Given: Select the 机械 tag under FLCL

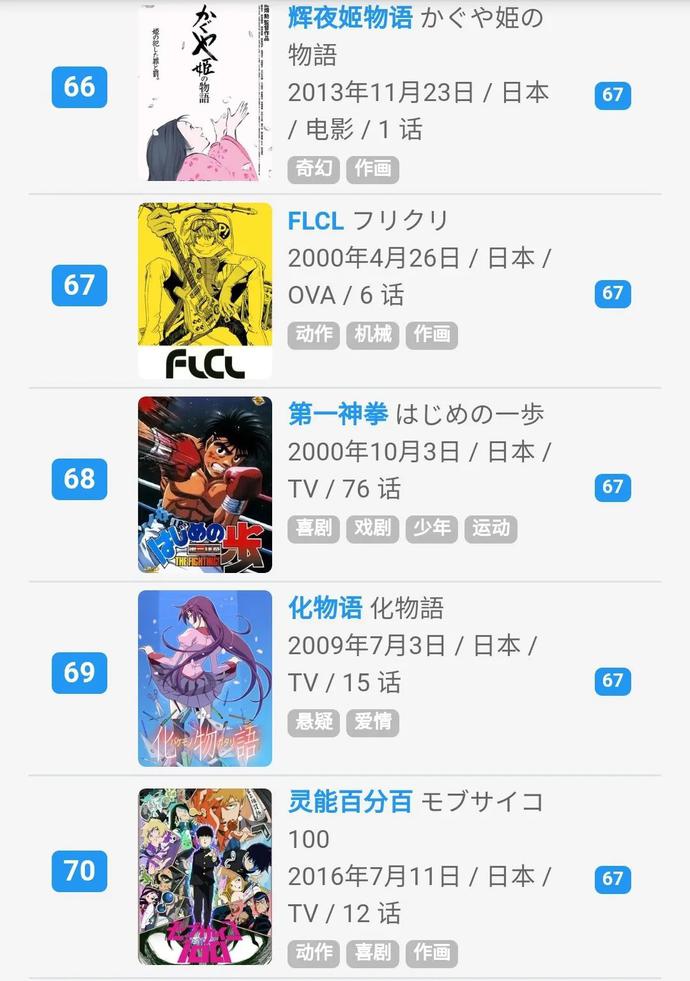Looking at the screenshot, I should click(x=373, y=334).
